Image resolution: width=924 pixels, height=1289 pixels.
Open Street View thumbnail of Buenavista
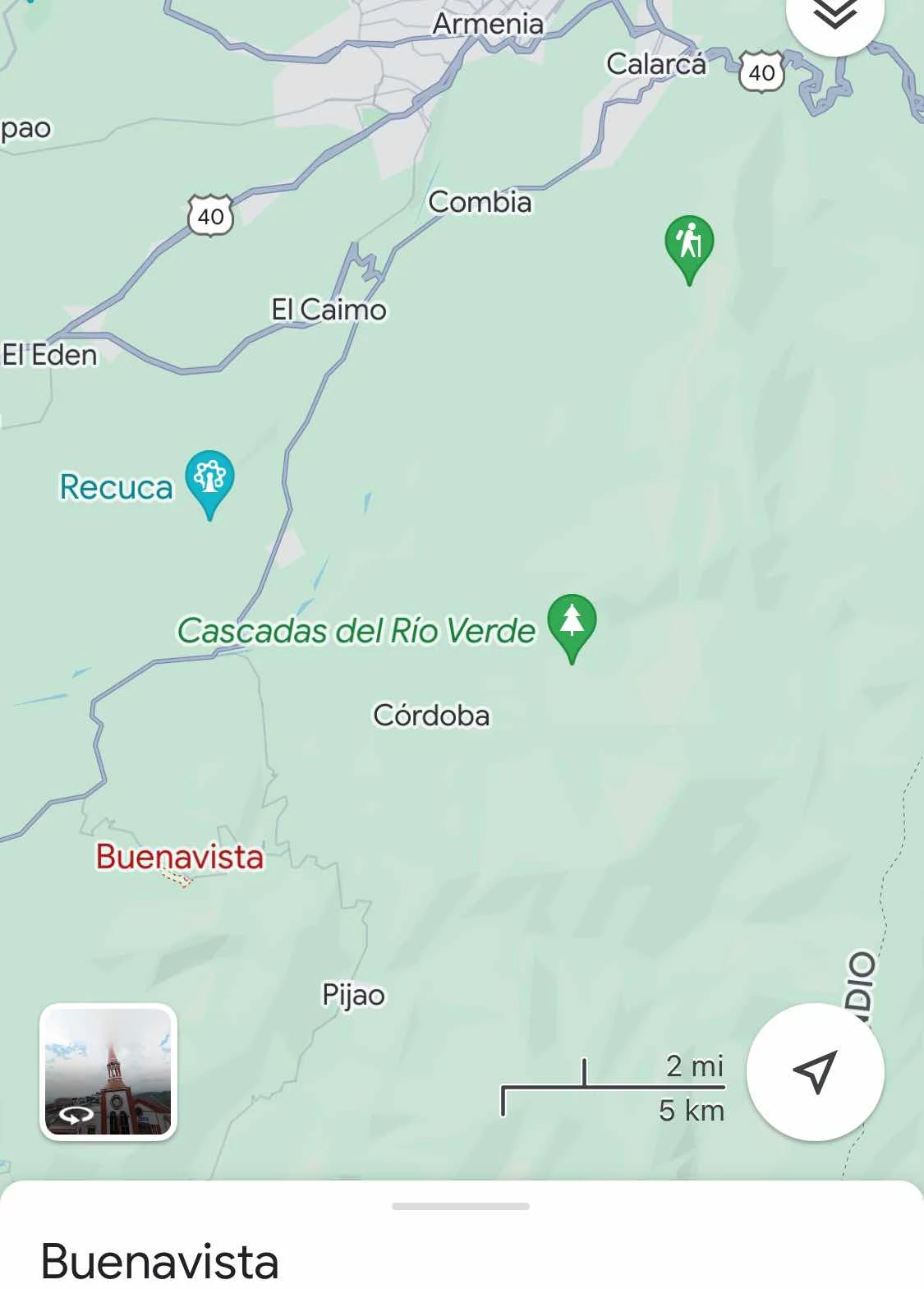coord(108,1072)
